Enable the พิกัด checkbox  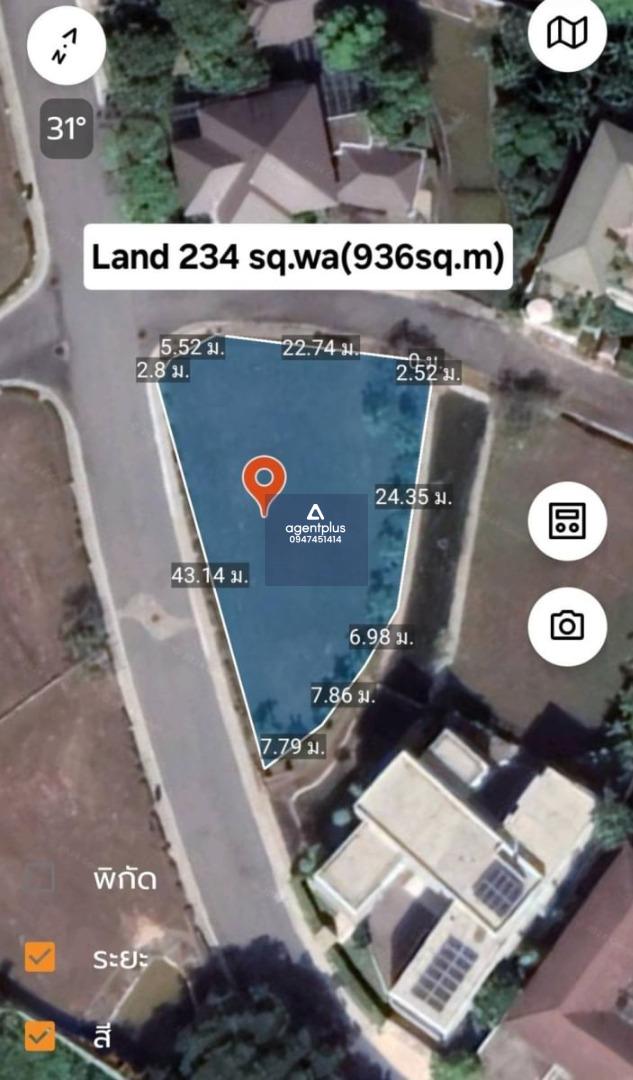(40, 879)
